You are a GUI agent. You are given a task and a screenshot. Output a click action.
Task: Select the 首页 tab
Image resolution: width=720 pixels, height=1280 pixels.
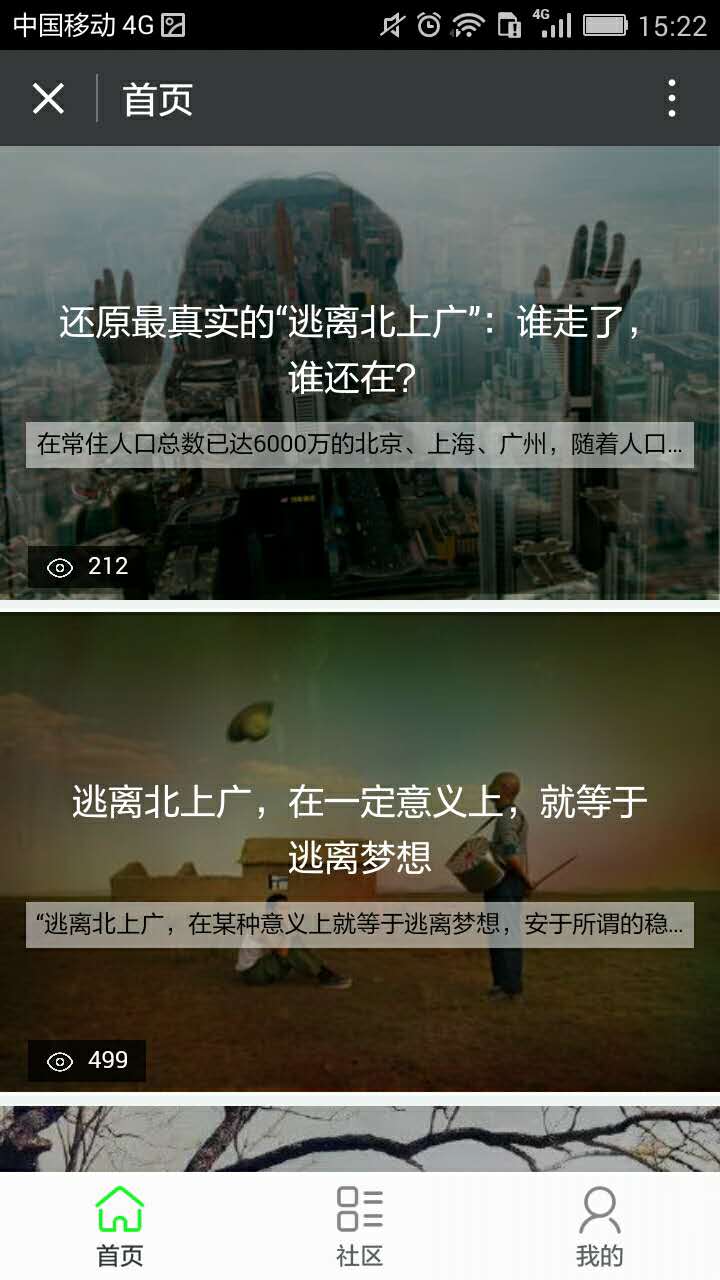[x=120, y=1226]
